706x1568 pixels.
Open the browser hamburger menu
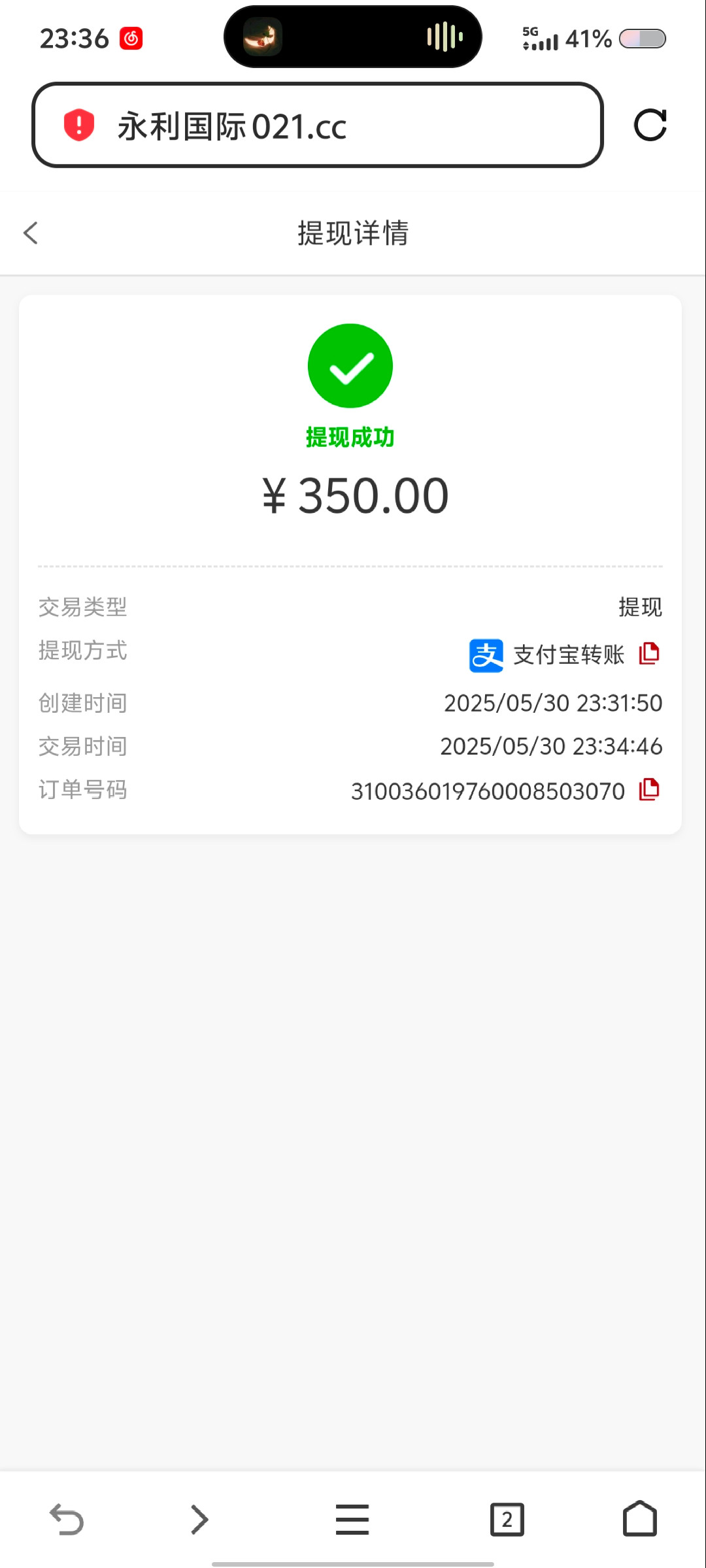(352, 1519)
